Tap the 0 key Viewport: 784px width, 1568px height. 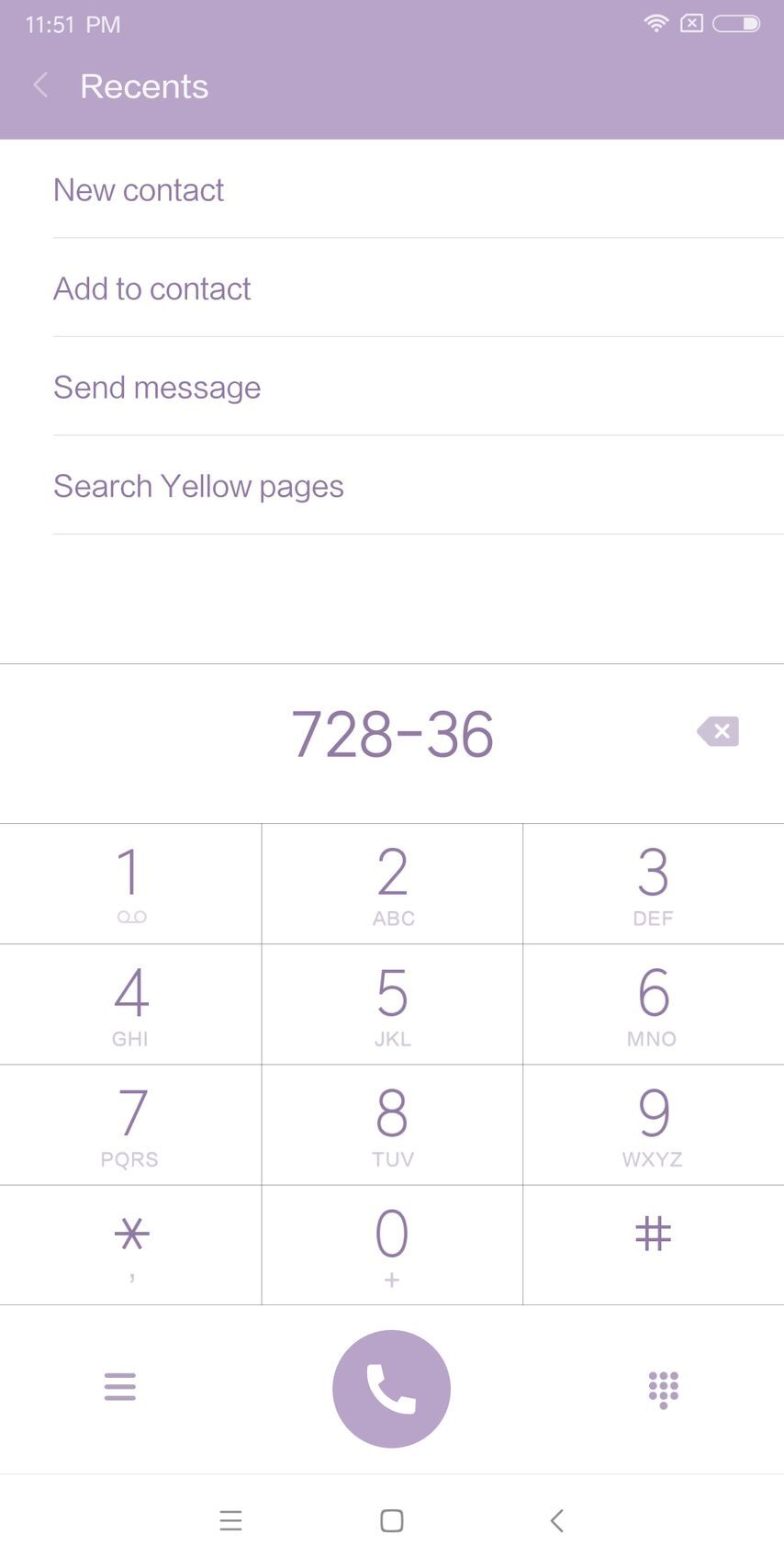pos(392,1245)
